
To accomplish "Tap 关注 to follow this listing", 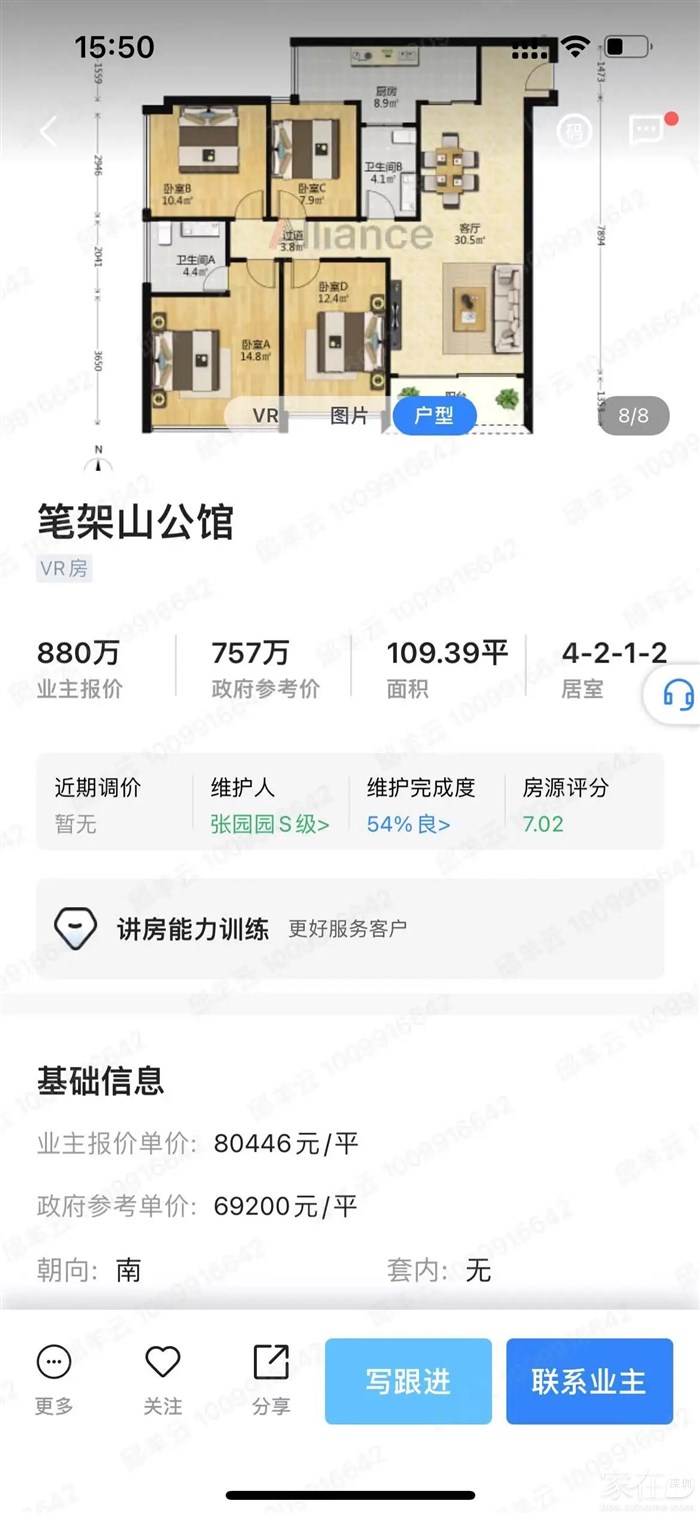I will click(x=162, y=1380).
